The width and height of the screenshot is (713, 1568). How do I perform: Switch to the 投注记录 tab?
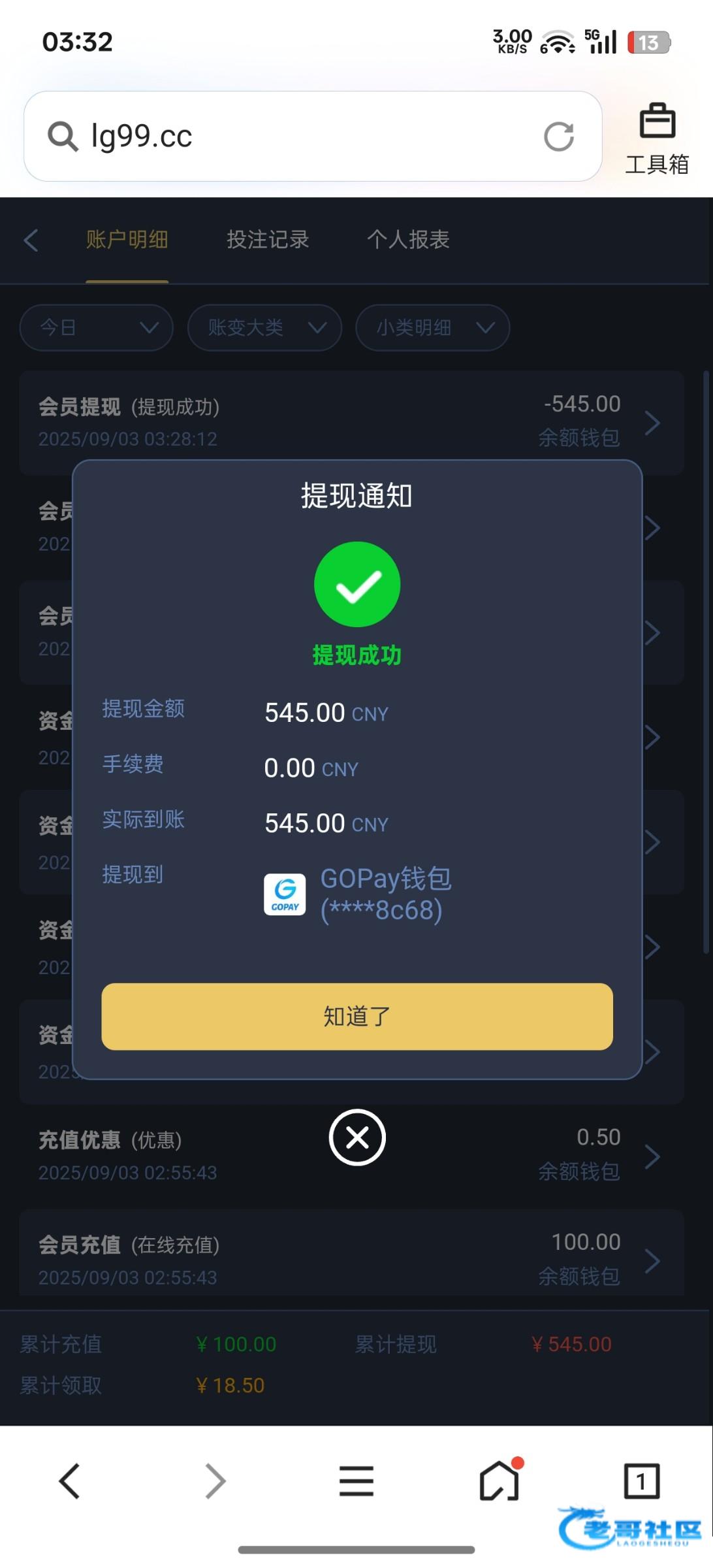268,240
